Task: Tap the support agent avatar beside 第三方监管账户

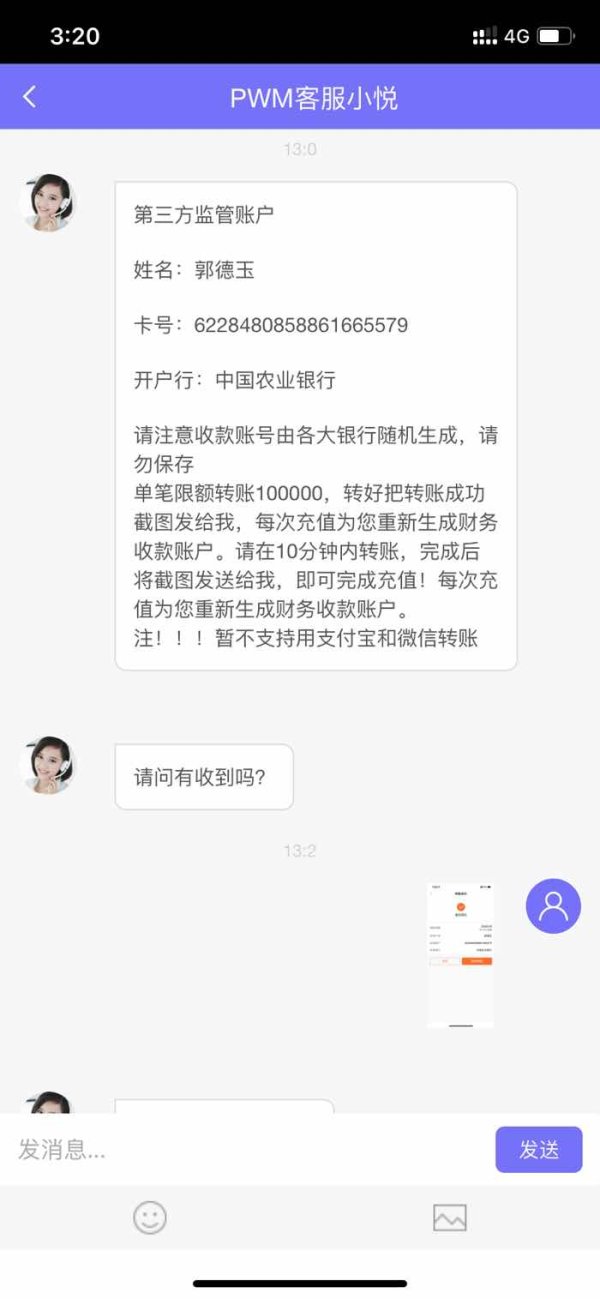Action: pos(47,203)
